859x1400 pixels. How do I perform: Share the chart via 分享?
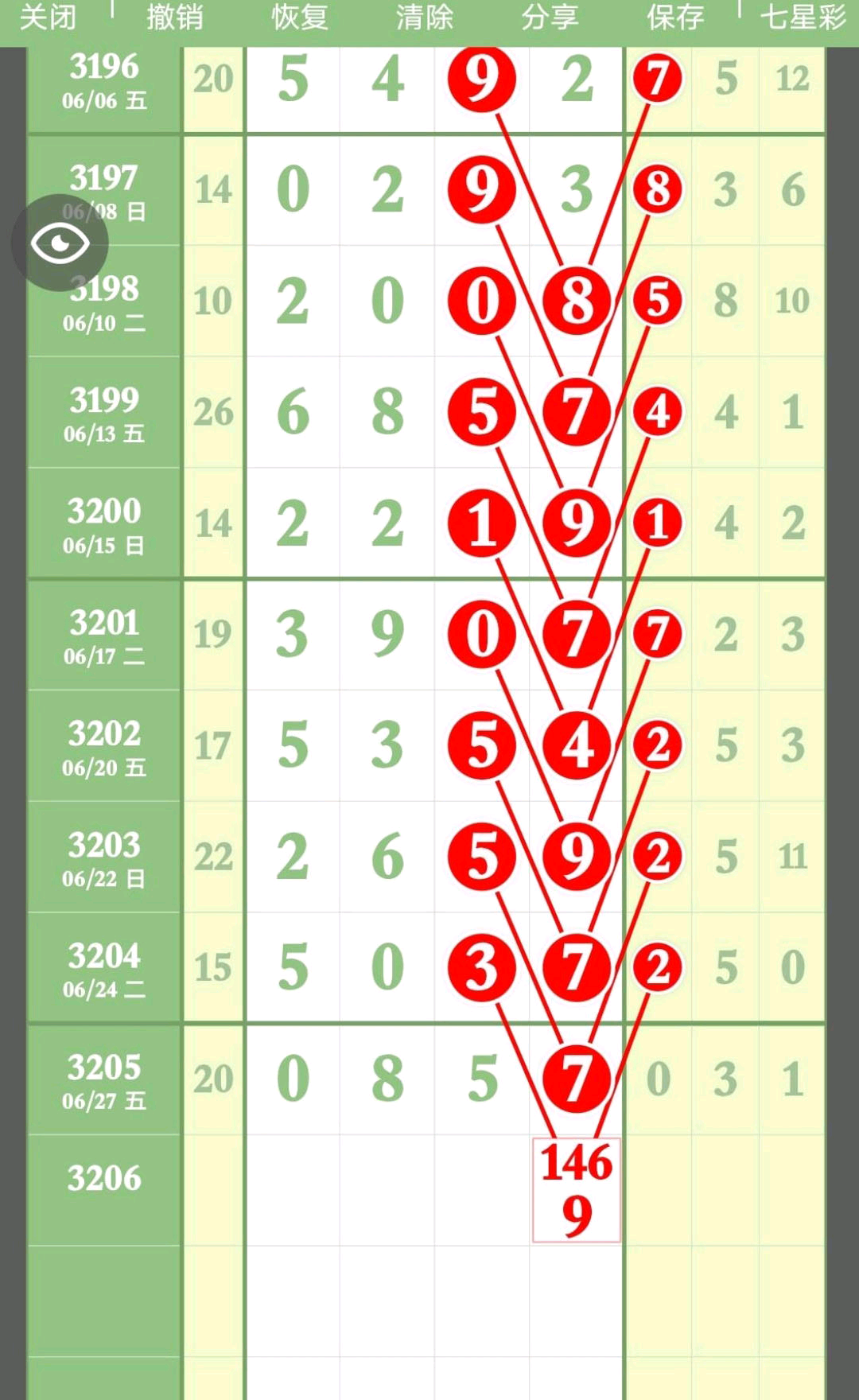[x=550, y=17]
